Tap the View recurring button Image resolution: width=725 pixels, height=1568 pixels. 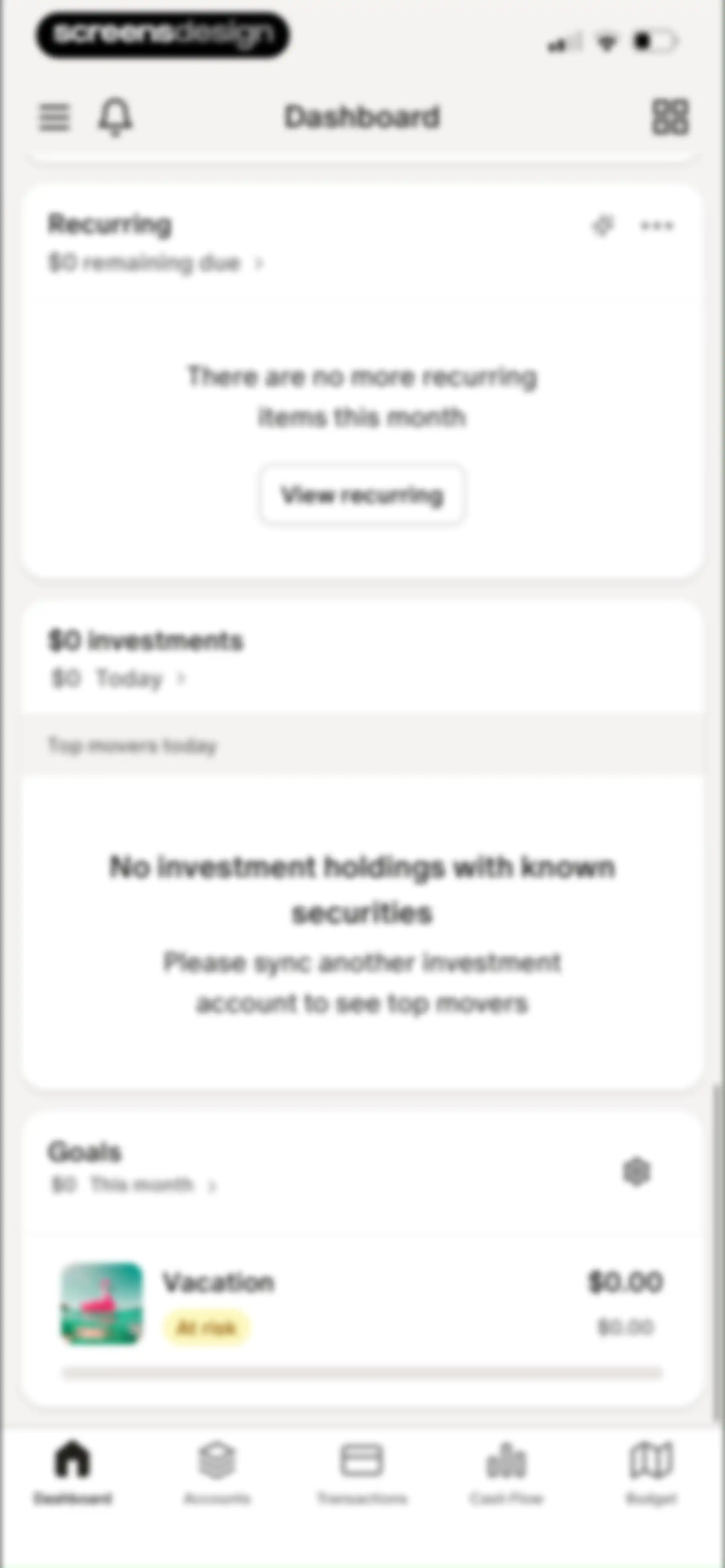pyautogui.click(x=362, y=495)
